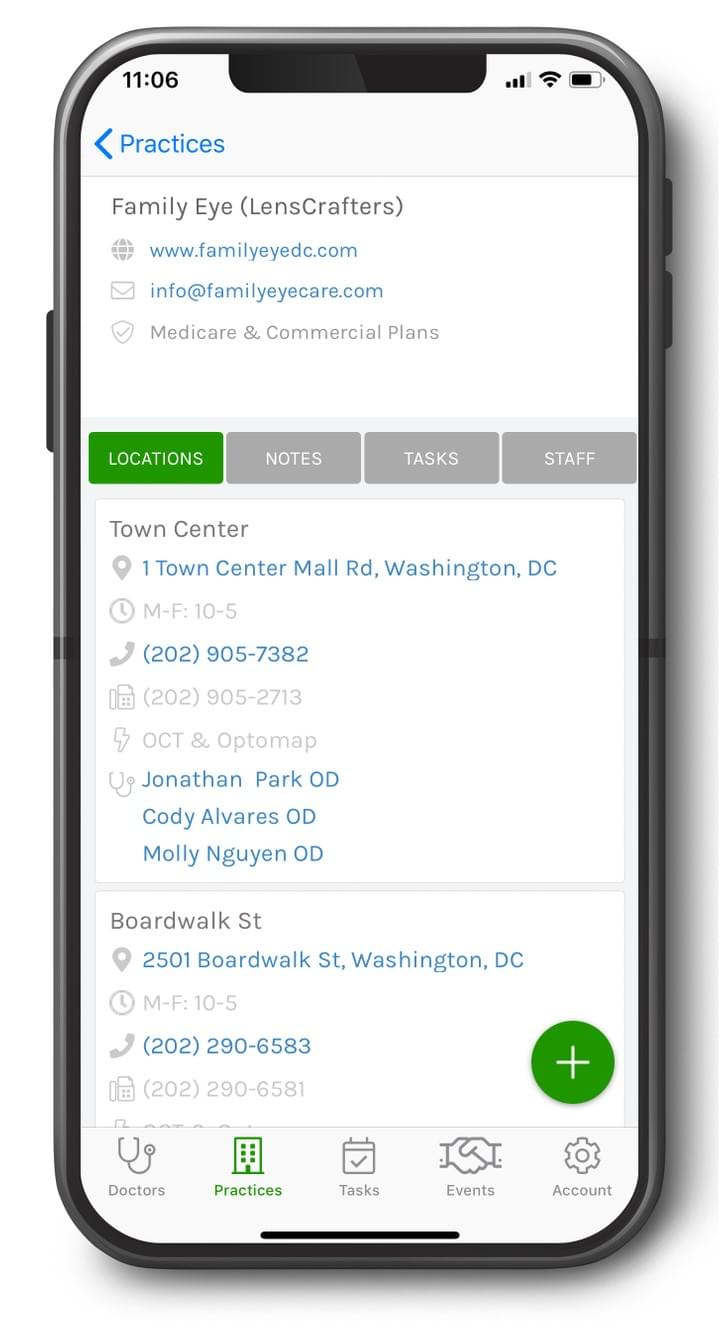Open Cody Alvares OD's profile
This screenshot has width=720, height=1327.
(229, 816)
